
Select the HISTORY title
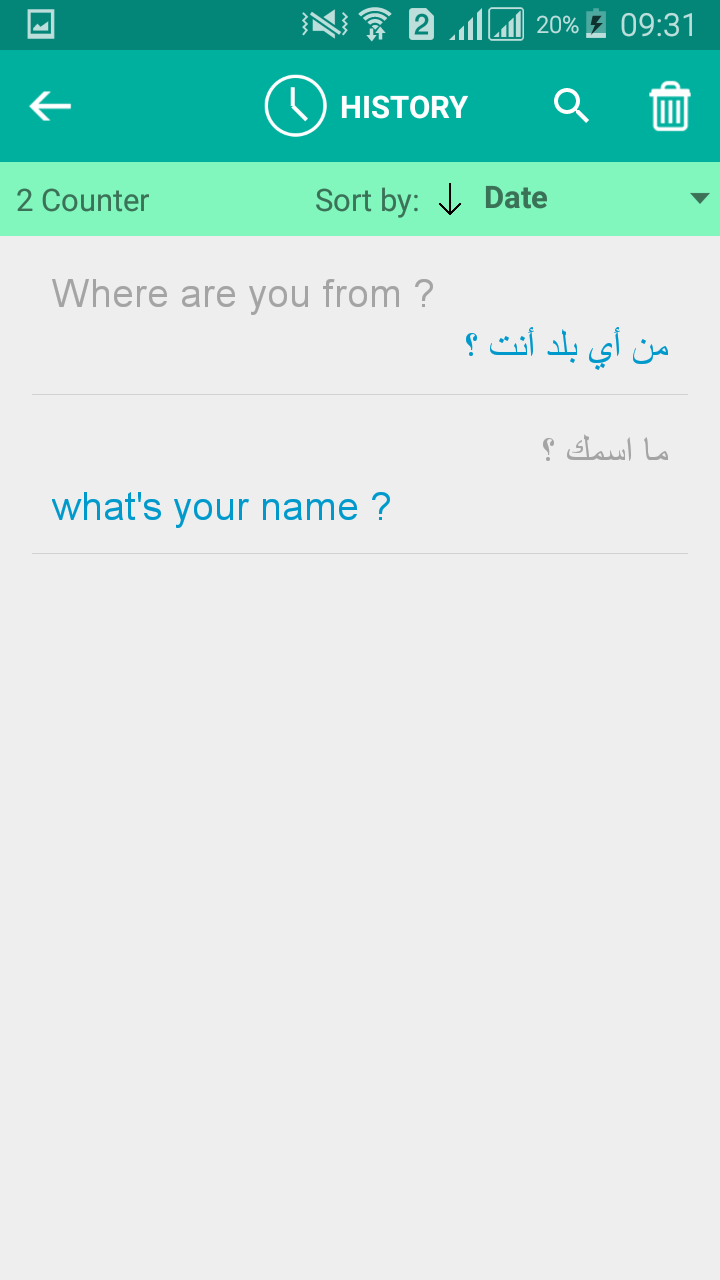[x=403, y=105]
